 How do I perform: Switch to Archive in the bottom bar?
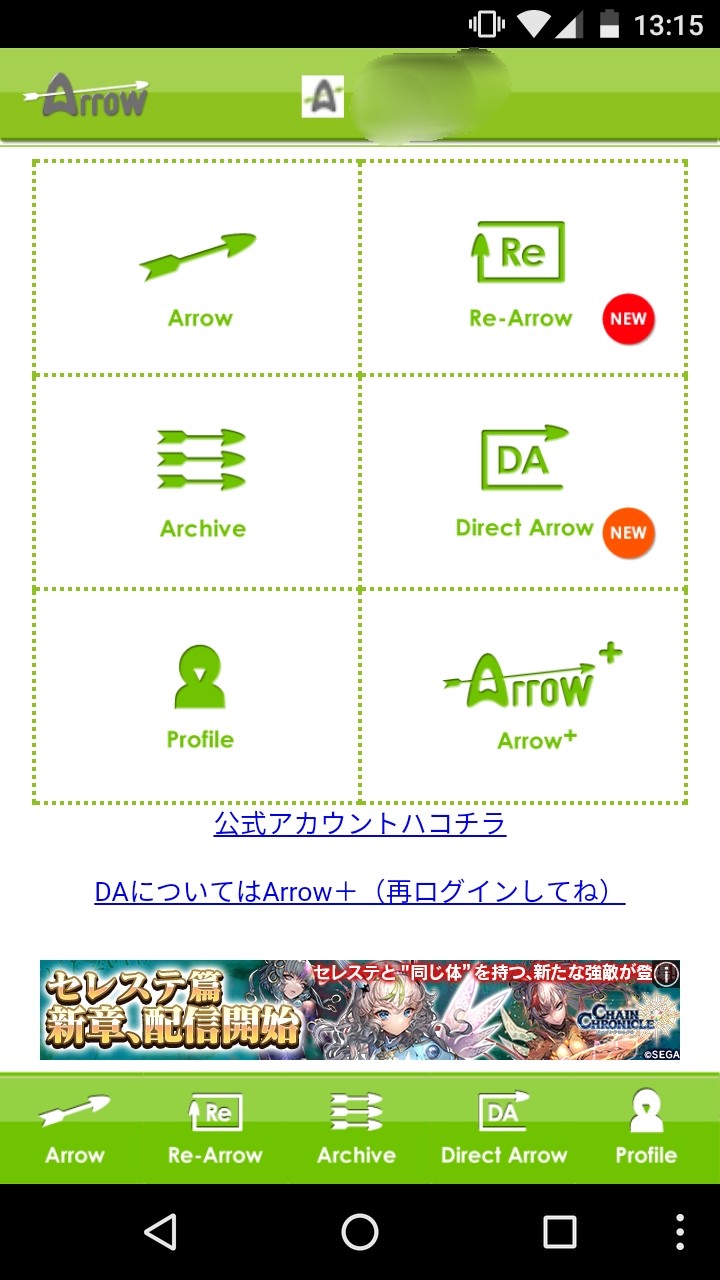pyautogui.click(x=356, y=1129)
